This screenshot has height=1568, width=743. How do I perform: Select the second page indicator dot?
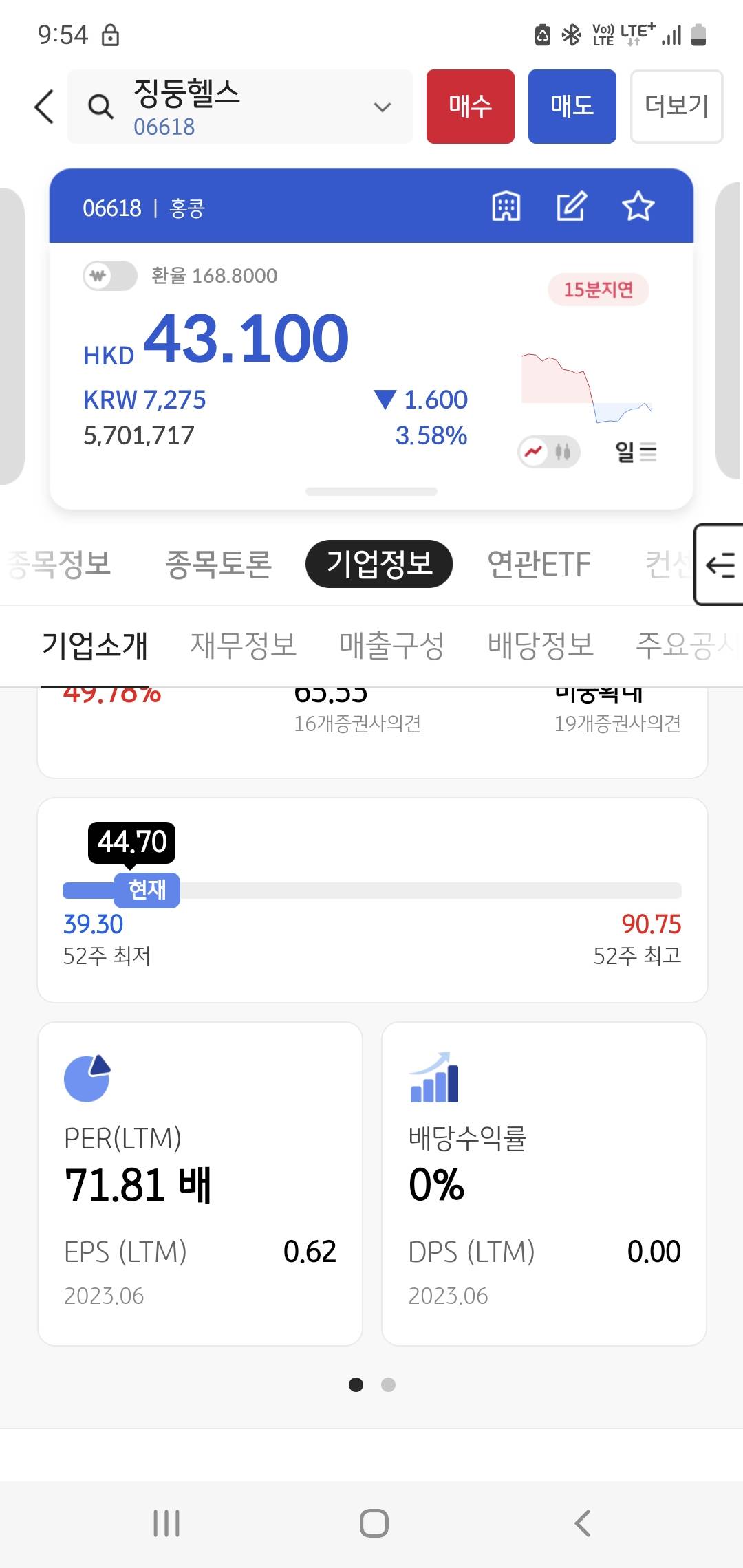388,1384
